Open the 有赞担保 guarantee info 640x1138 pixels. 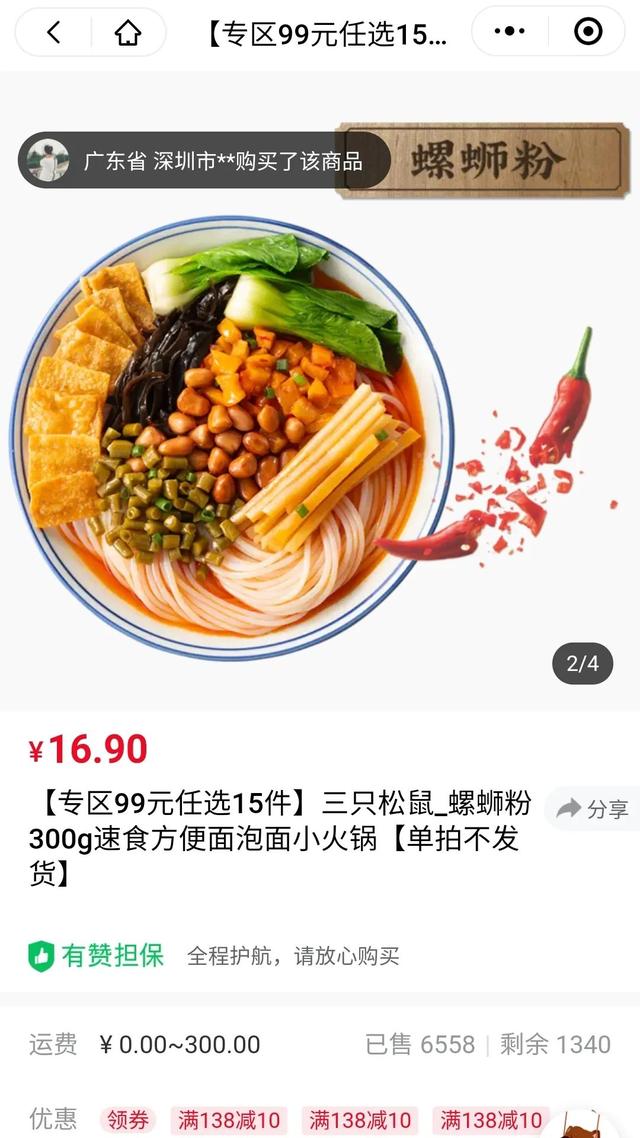(97, 955)
